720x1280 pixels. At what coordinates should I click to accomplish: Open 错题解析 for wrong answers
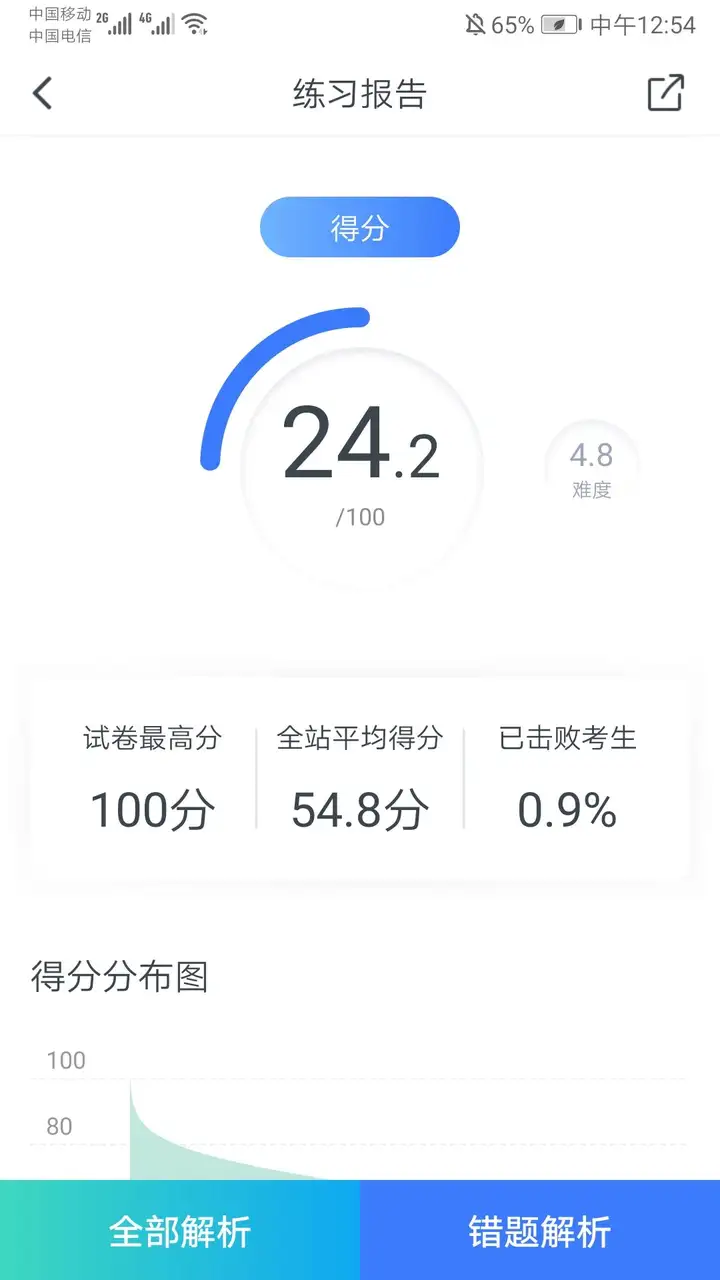pos(540,1231)
